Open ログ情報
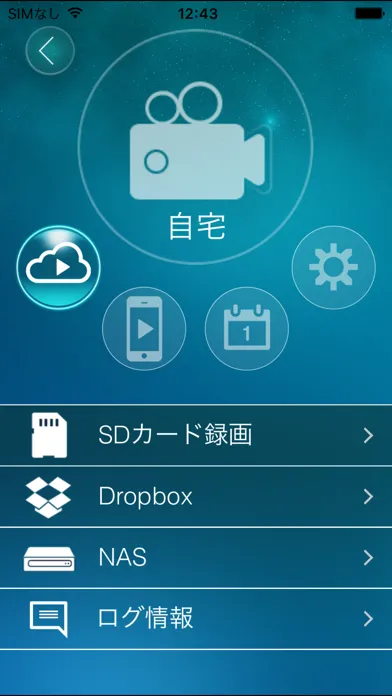392x696 pixels. [196, 619]
